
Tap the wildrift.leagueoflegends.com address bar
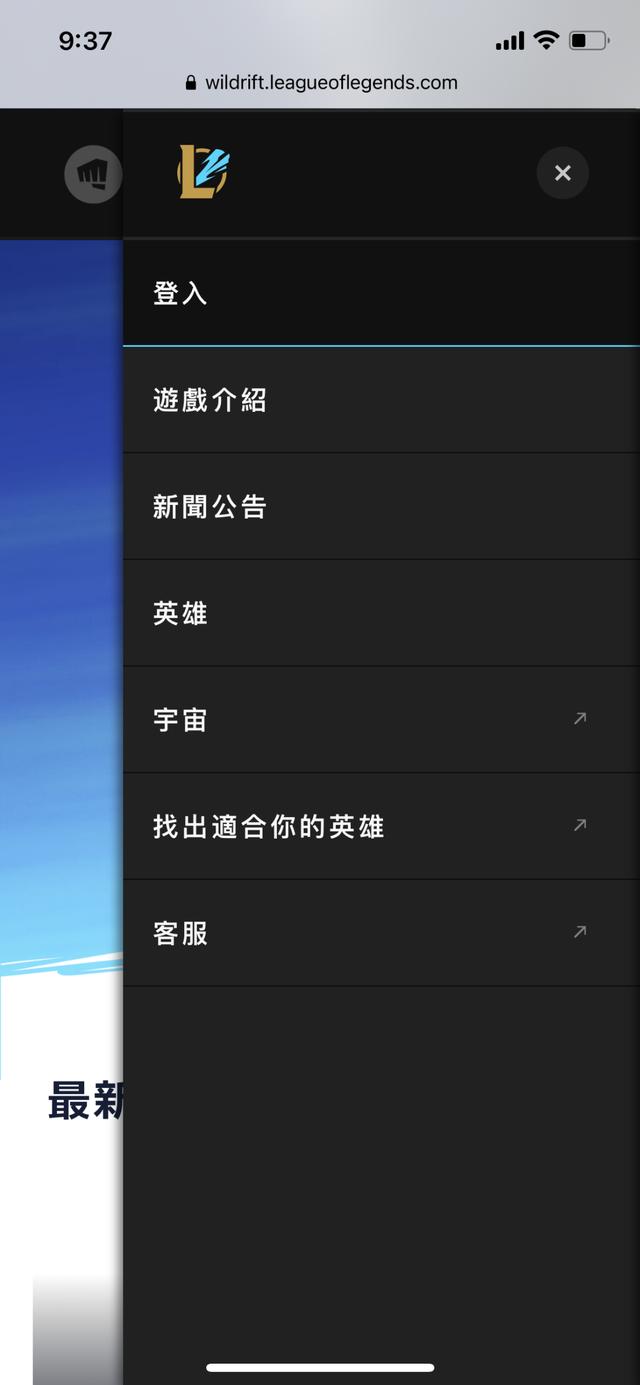[x=322, y=83]
